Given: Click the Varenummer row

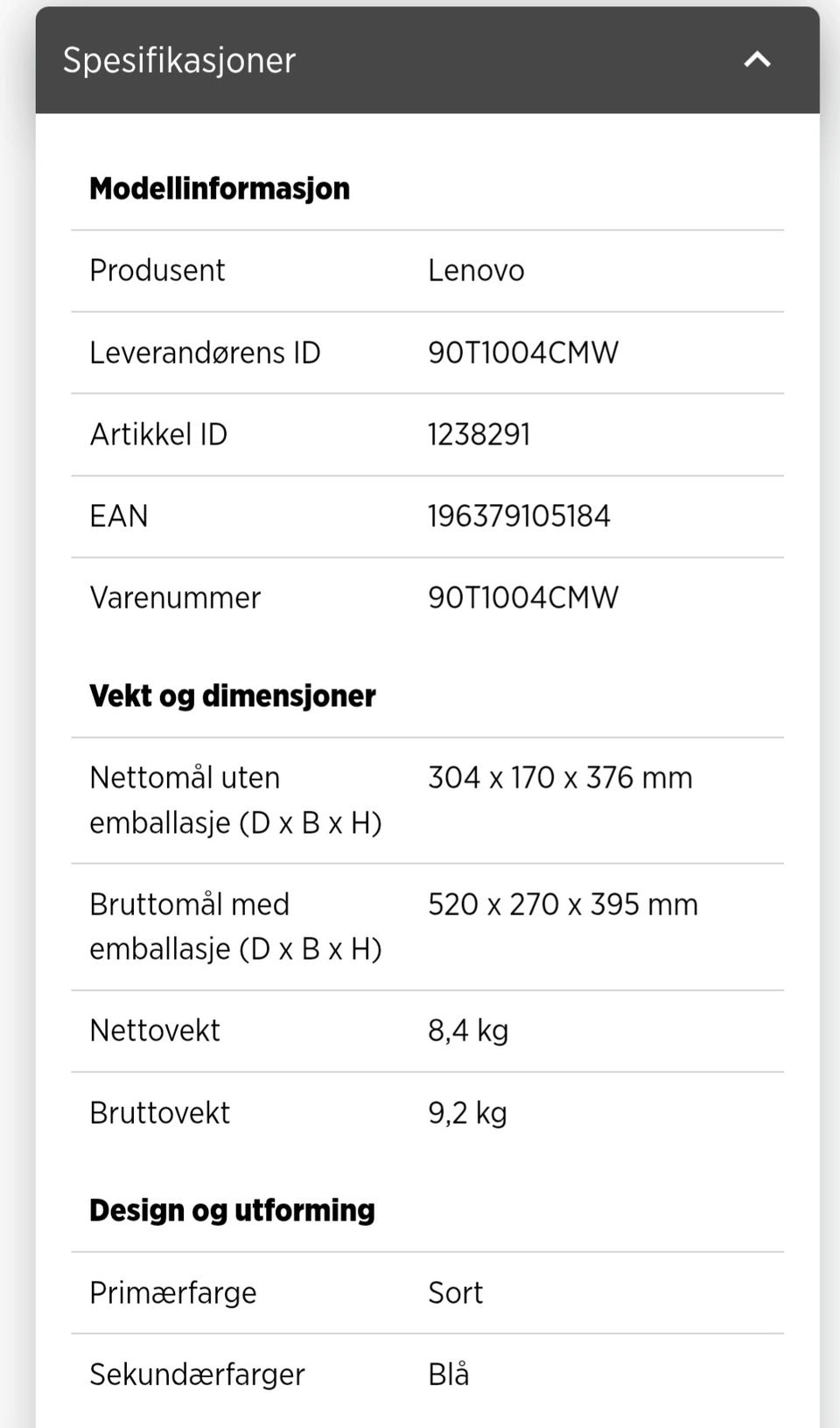Looking at the screenshot, I should 174,598.
